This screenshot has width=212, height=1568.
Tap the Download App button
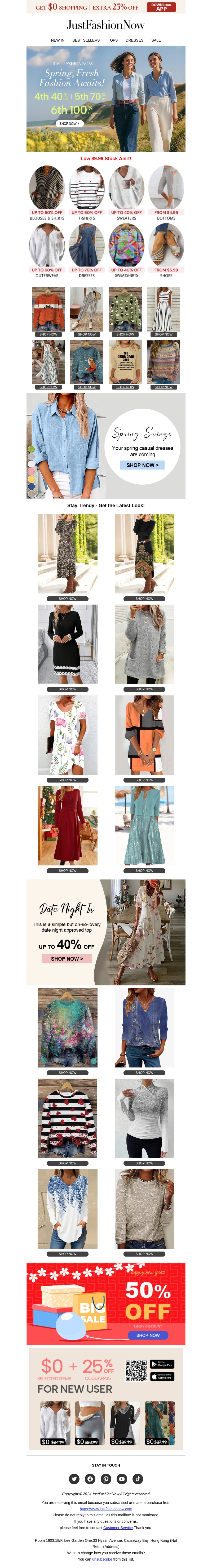point(161,7)
